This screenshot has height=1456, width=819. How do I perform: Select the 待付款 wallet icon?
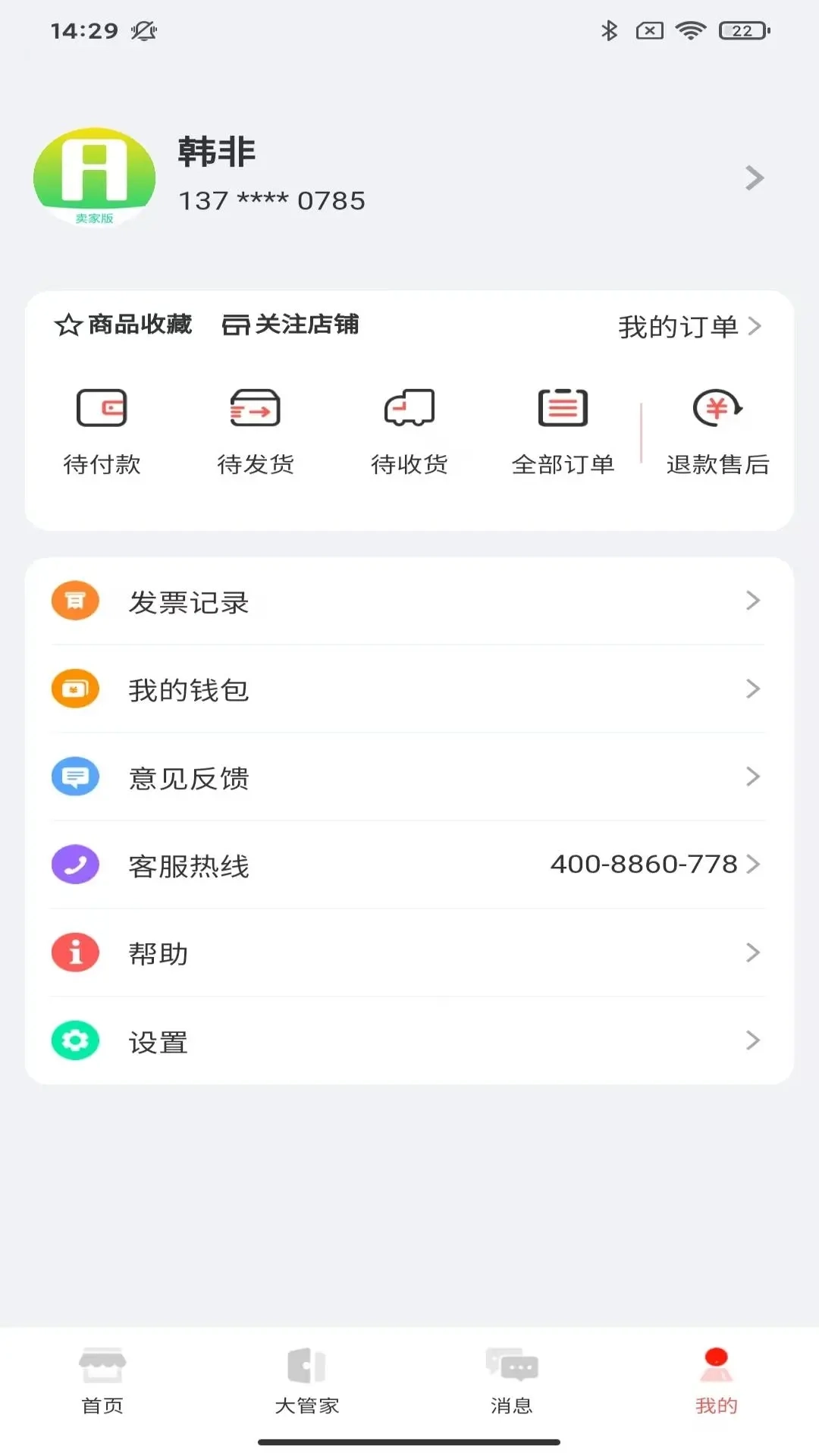pyautogui.click(x=103, y=407)
